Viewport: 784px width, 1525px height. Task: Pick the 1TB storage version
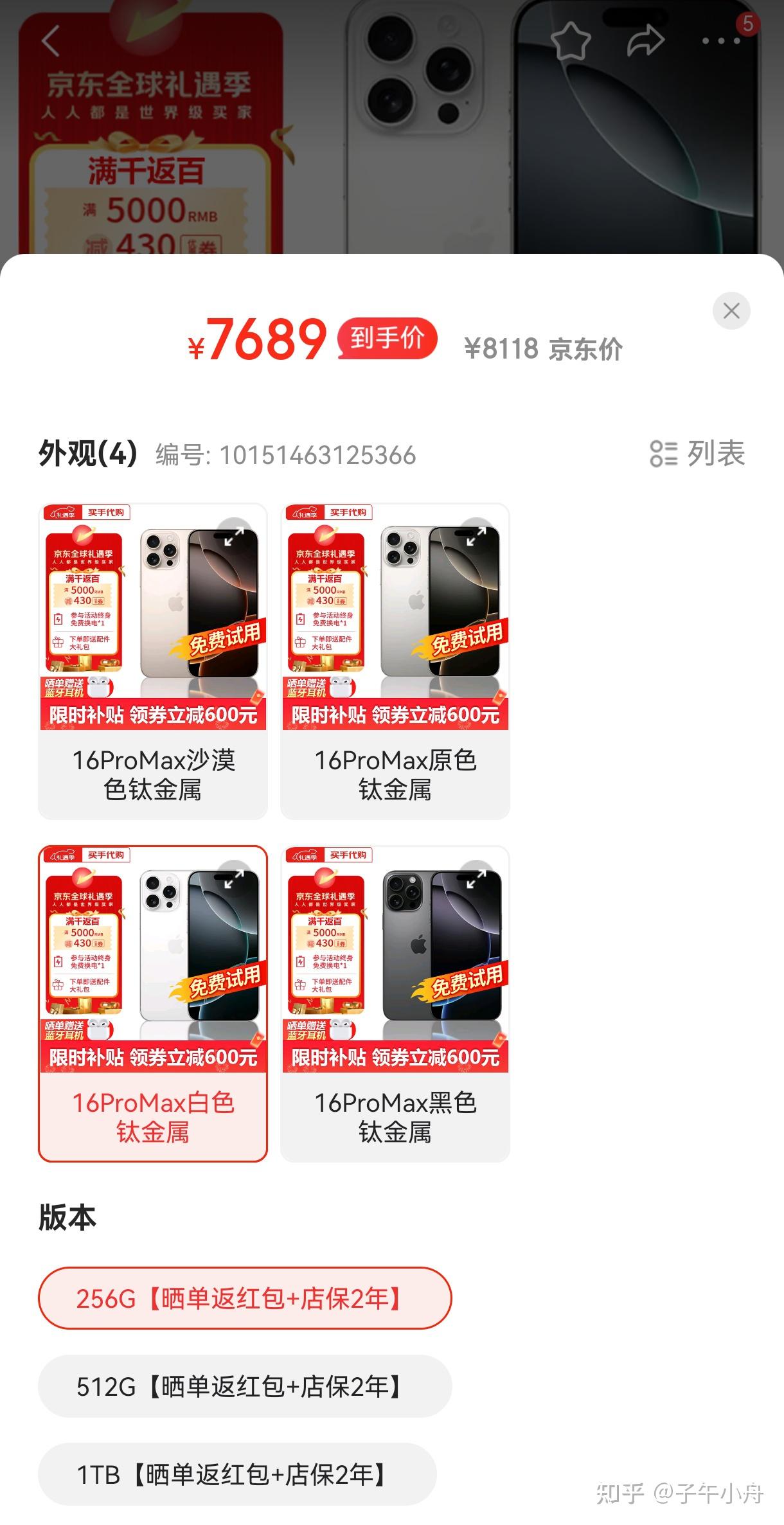237,1475
